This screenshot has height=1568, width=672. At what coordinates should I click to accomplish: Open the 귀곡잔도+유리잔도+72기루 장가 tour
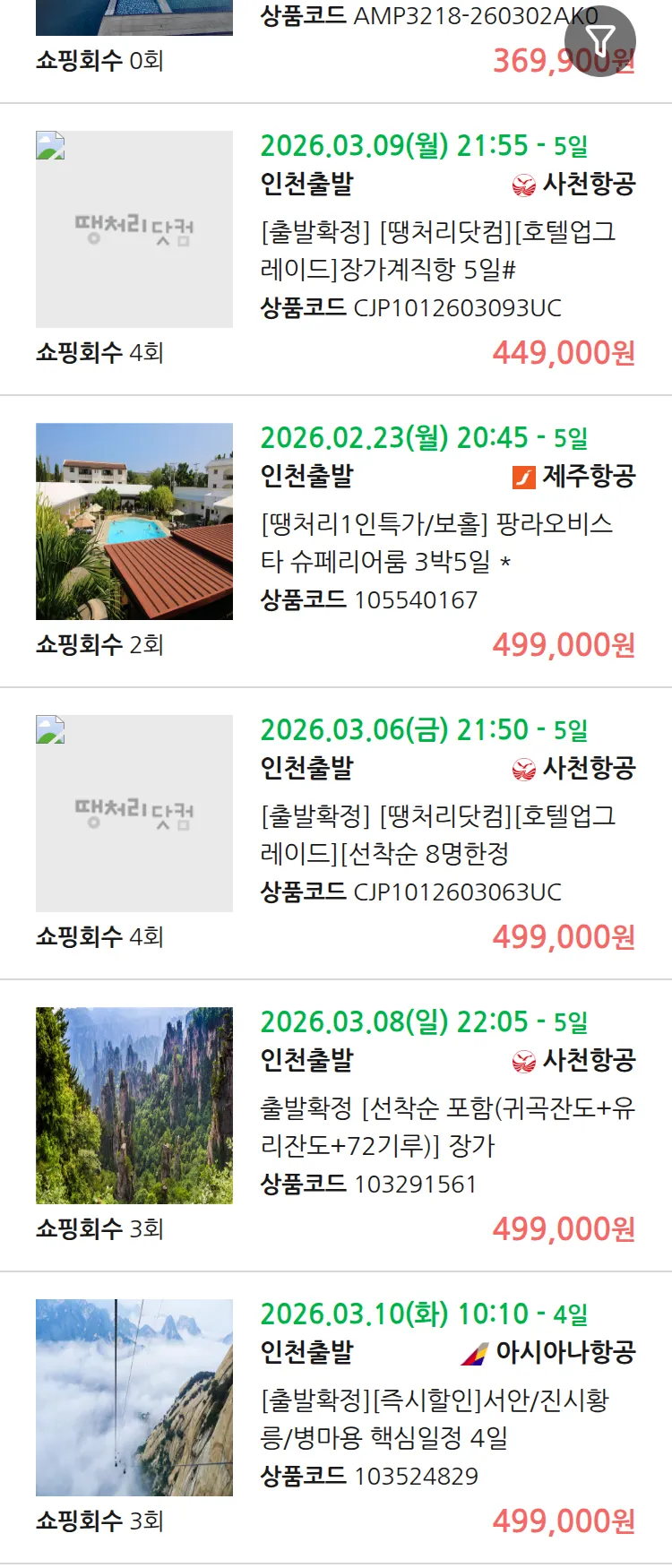446,1126
